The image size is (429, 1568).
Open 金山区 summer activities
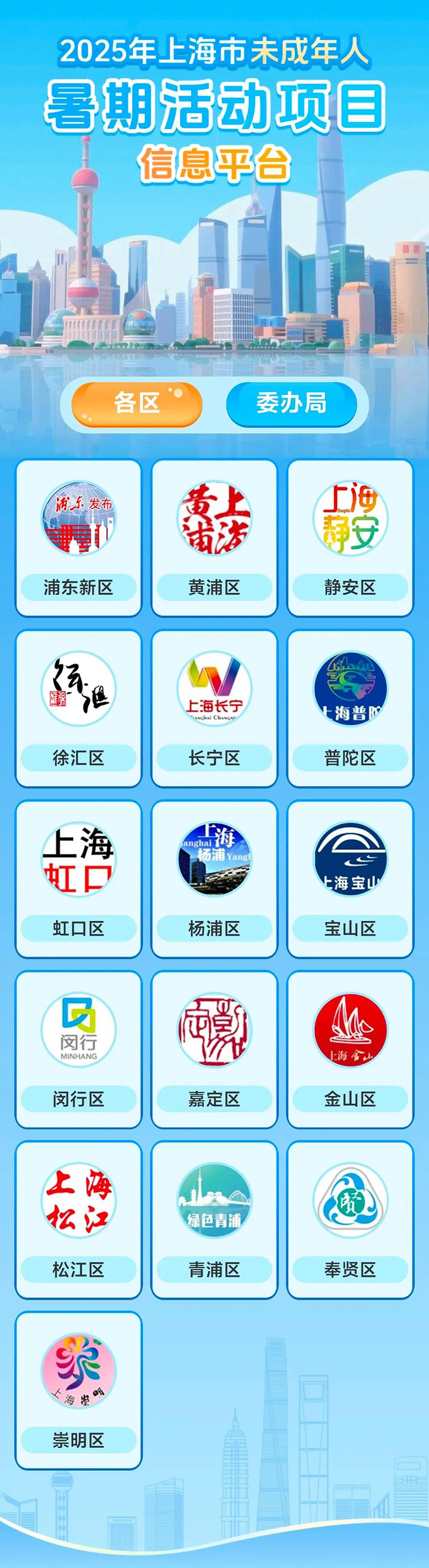pos(350,1049)
